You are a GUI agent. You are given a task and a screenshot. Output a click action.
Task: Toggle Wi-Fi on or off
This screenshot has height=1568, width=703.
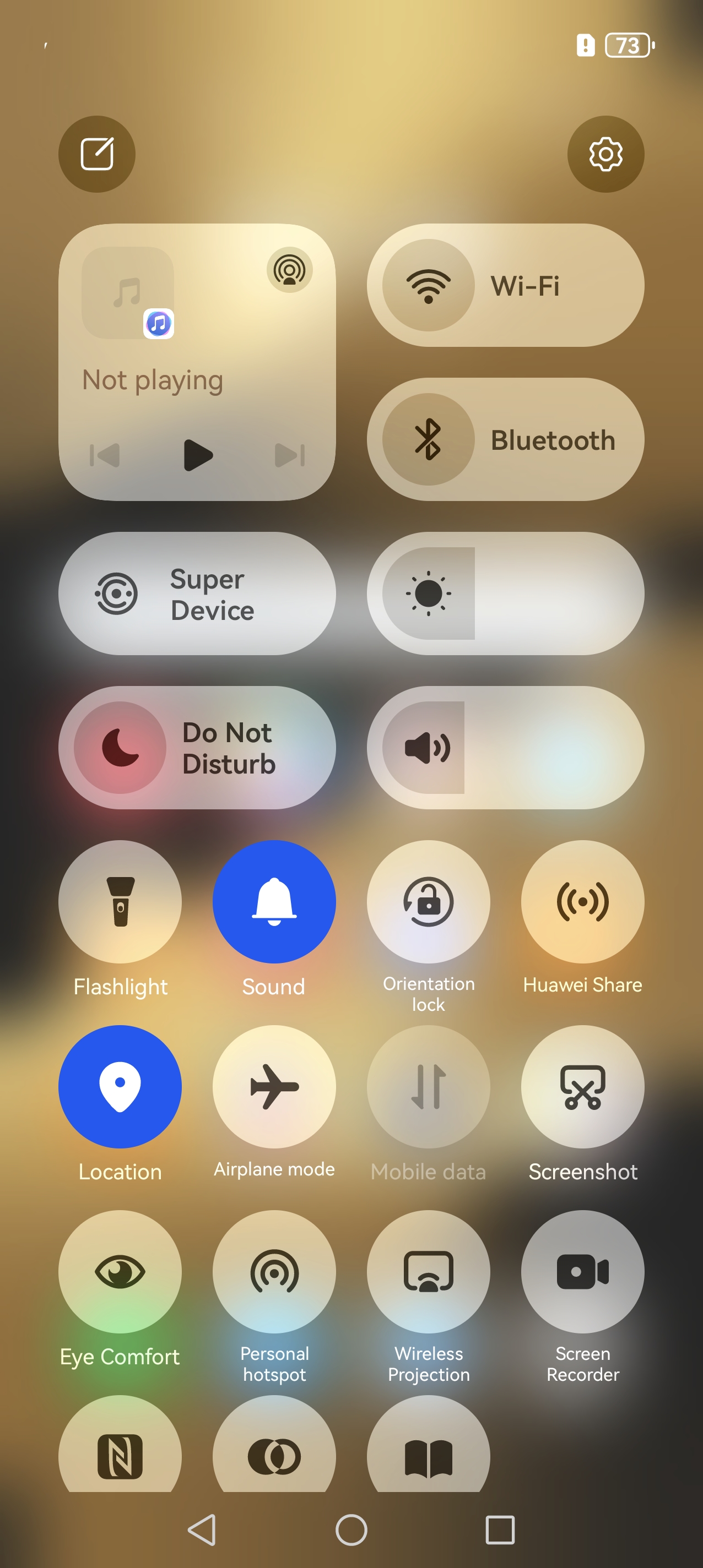click(428, 286)
